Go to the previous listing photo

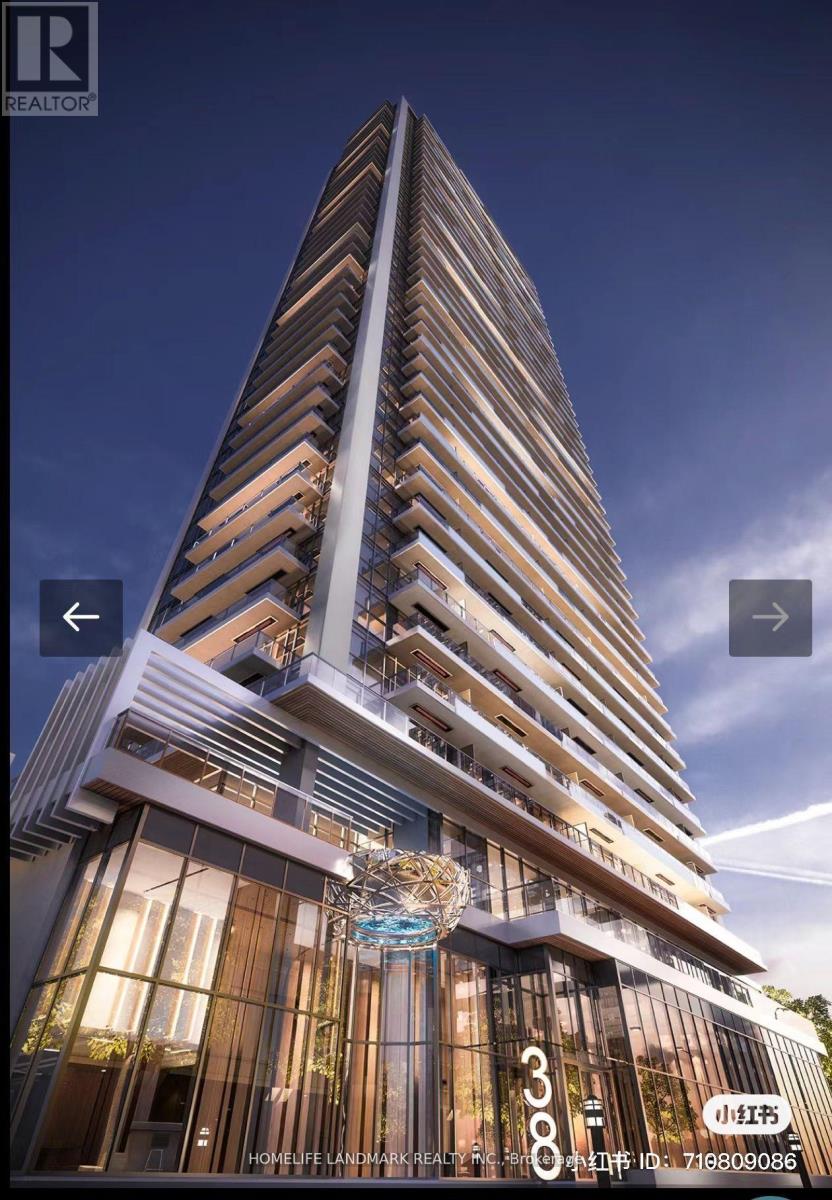point(81,618)
